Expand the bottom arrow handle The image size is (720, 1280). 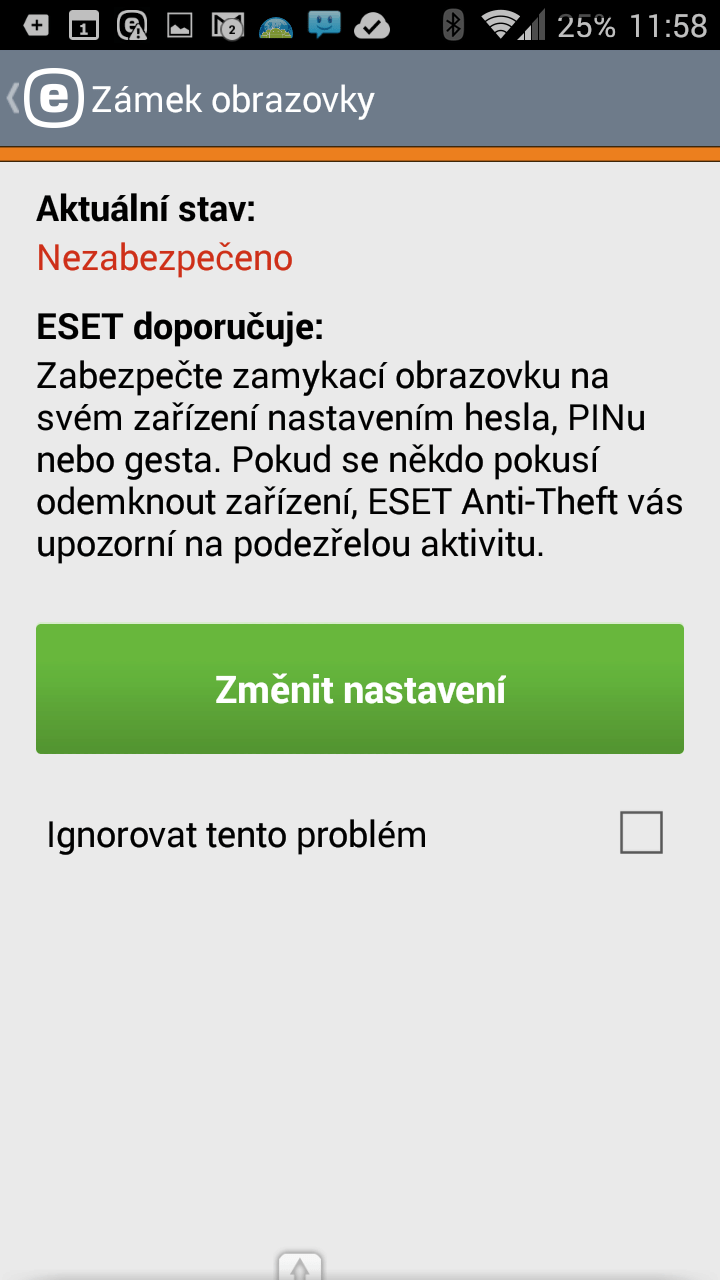pos(300,1266)
